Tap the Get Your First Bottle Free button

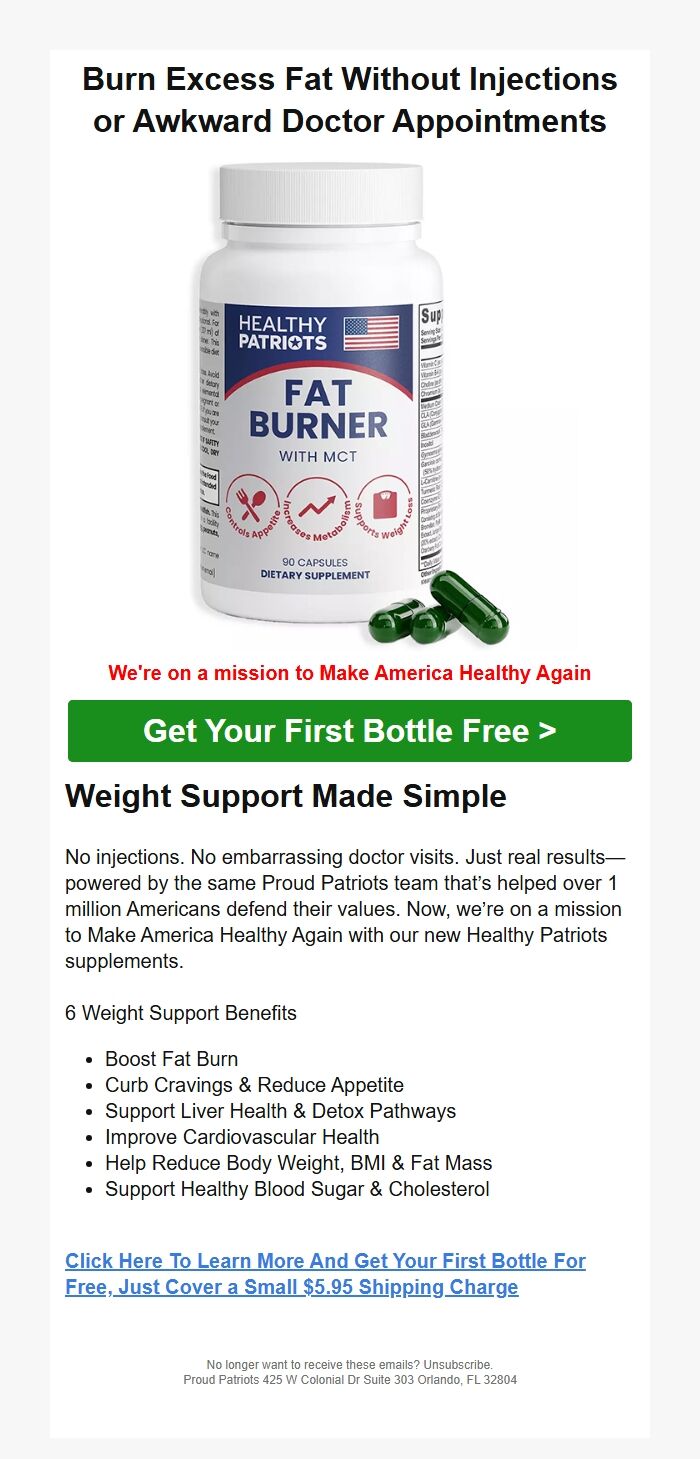349,731
